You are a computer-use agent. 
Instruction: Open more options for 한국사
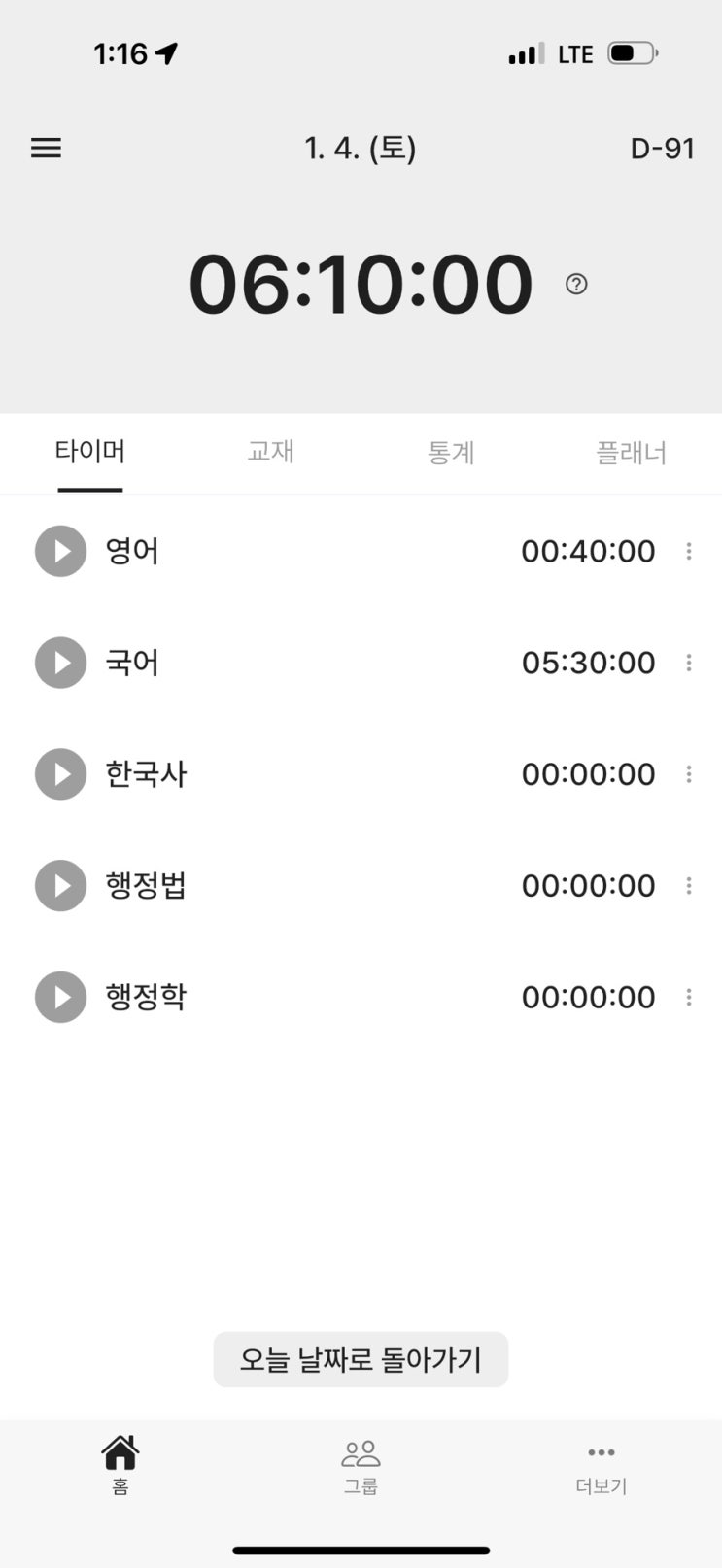point(689,774)
